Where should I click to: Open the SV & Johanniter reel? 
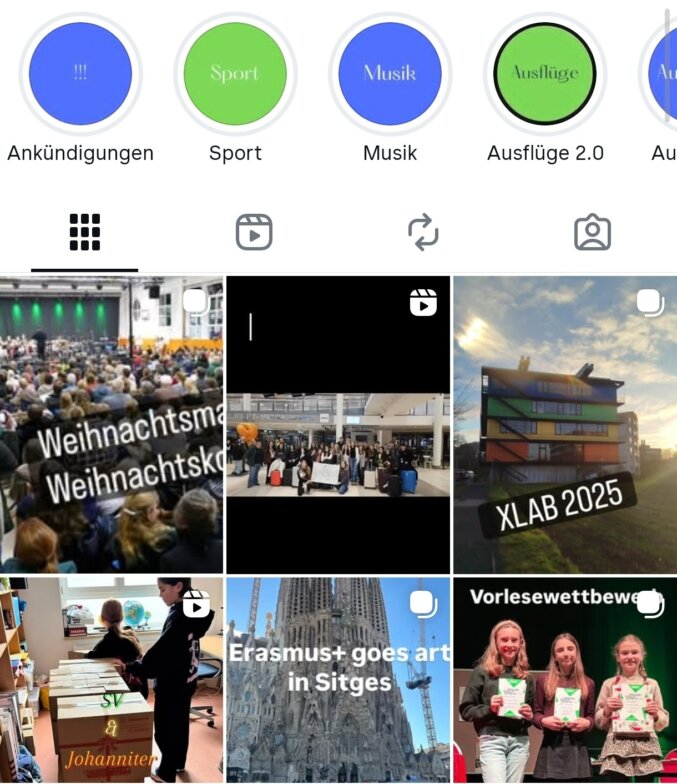(111, 680)
